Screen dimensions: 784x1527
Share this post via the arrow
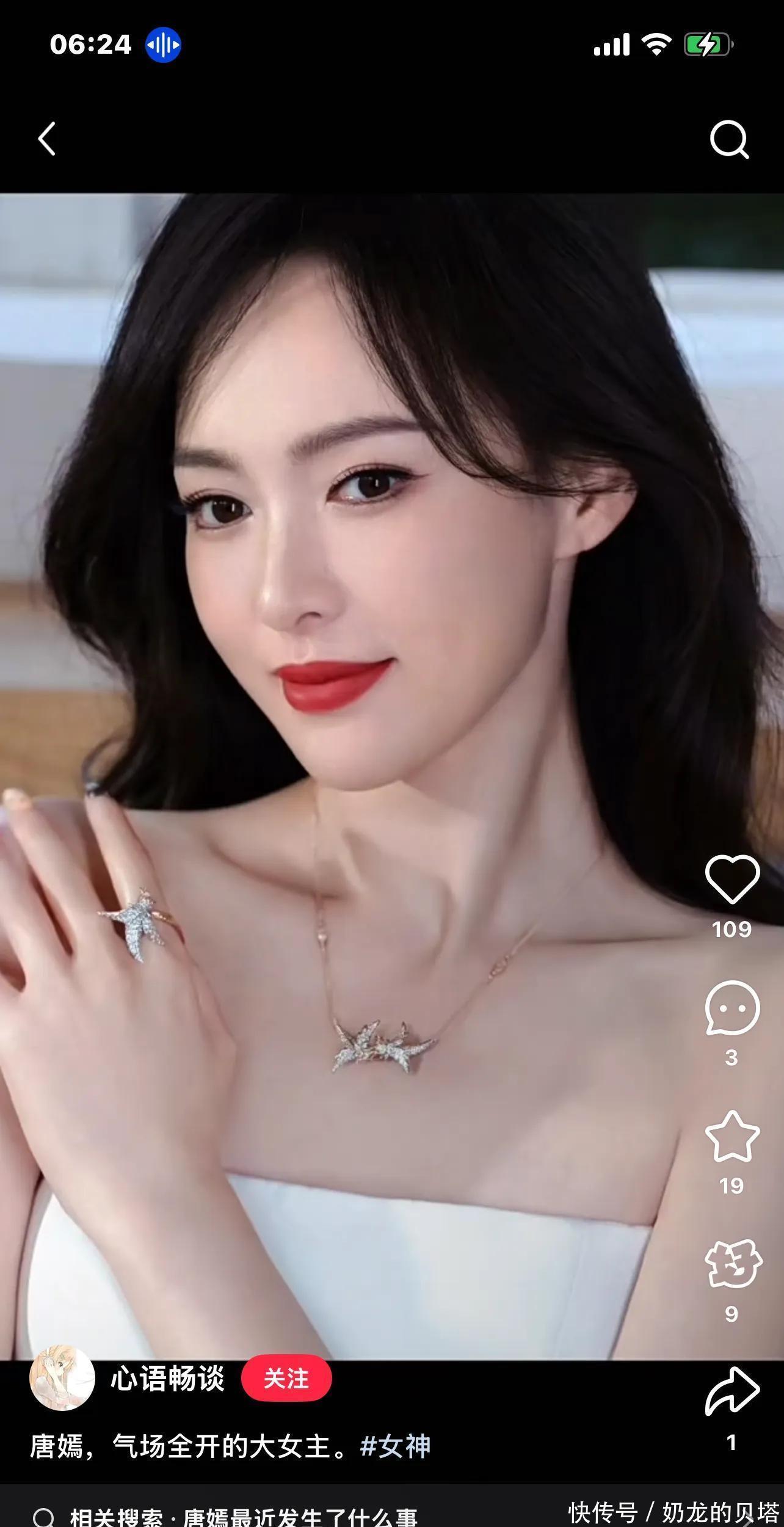coord(731,1391)
